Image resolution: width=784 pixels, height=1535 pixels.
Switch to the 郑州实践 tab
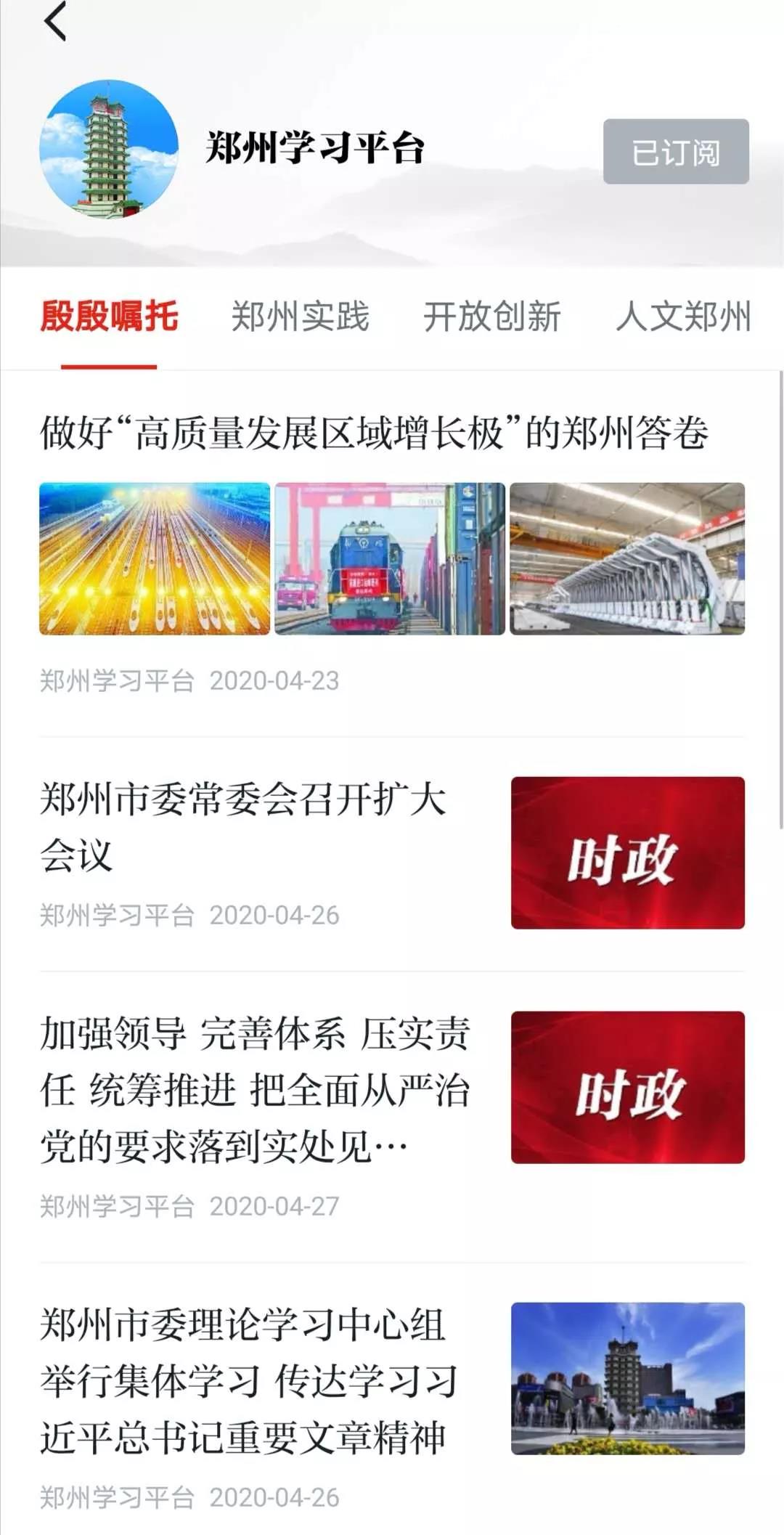point(301,316)
